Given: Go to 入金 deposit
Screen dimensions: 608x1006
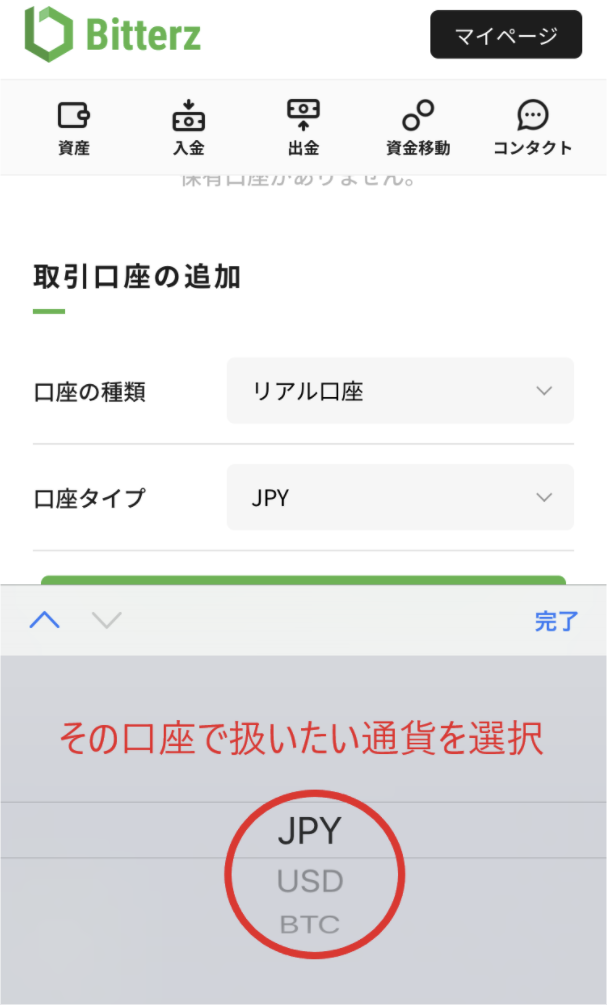Looking at the screenshot, I should pyautogui.click(x=189, y=128).
